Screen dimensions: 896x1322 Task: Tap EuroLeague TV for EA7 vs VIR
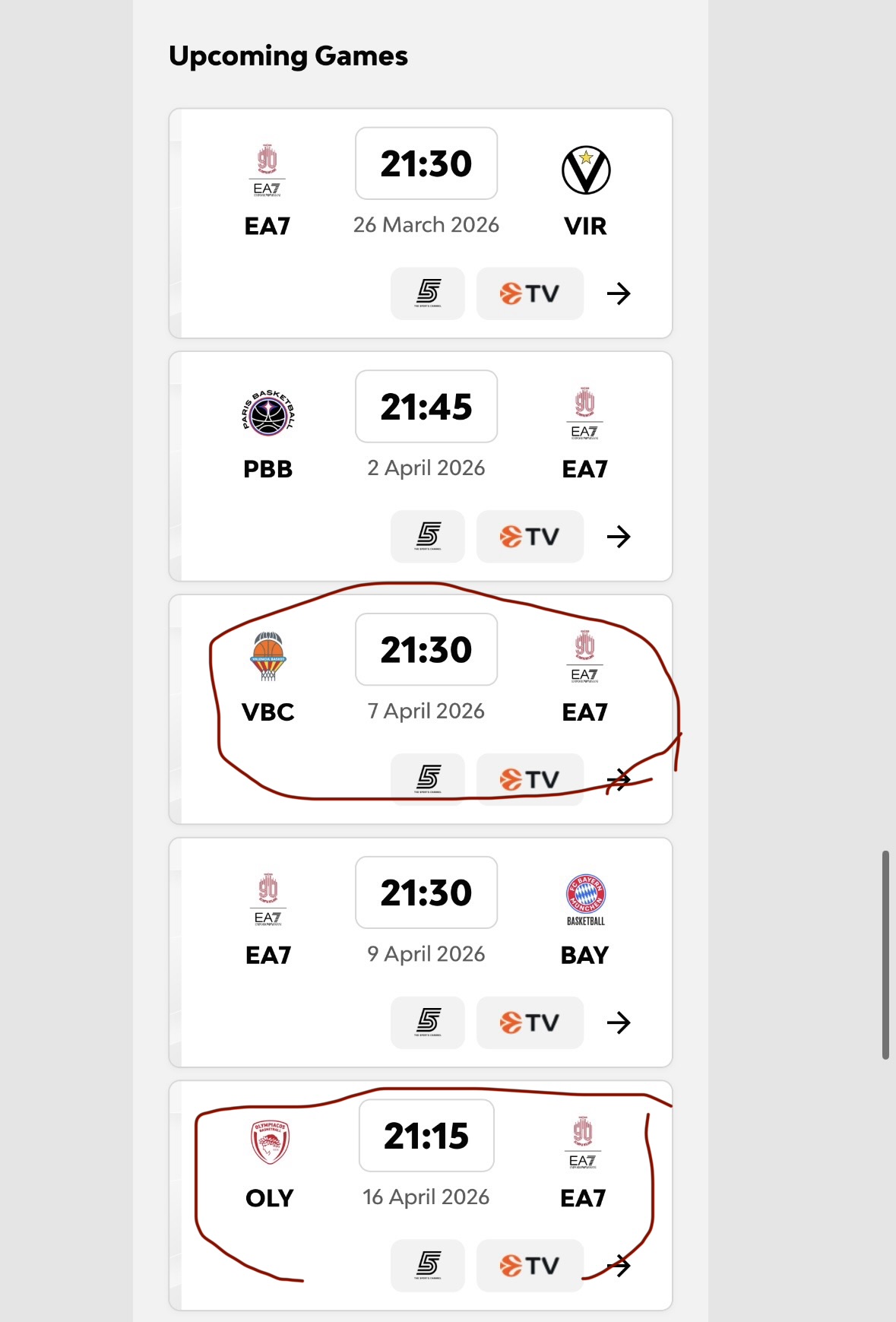(x=530, y=293)
